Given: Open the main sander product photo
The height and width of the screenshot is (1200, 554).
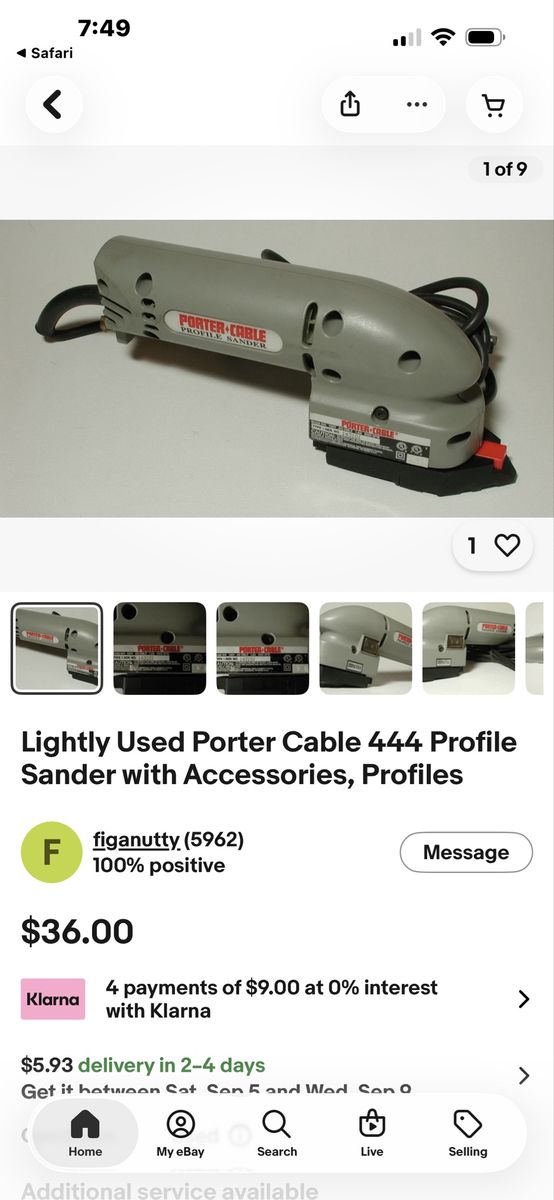Looking at the screenshot, I should click(x=277, y=368).
